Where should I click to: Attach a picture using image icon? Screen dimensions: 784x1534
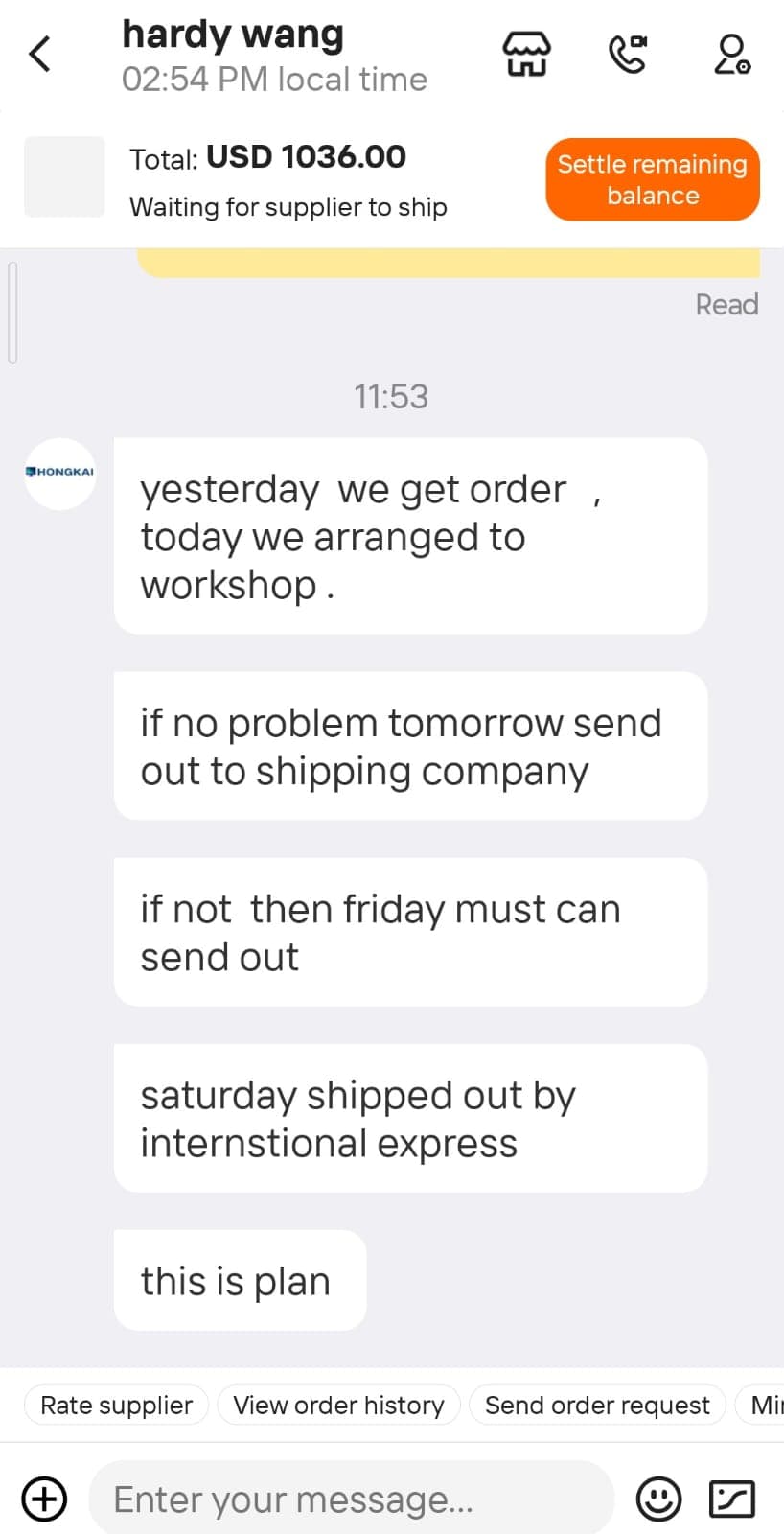pyautogui.click(x=732, y=1499)
